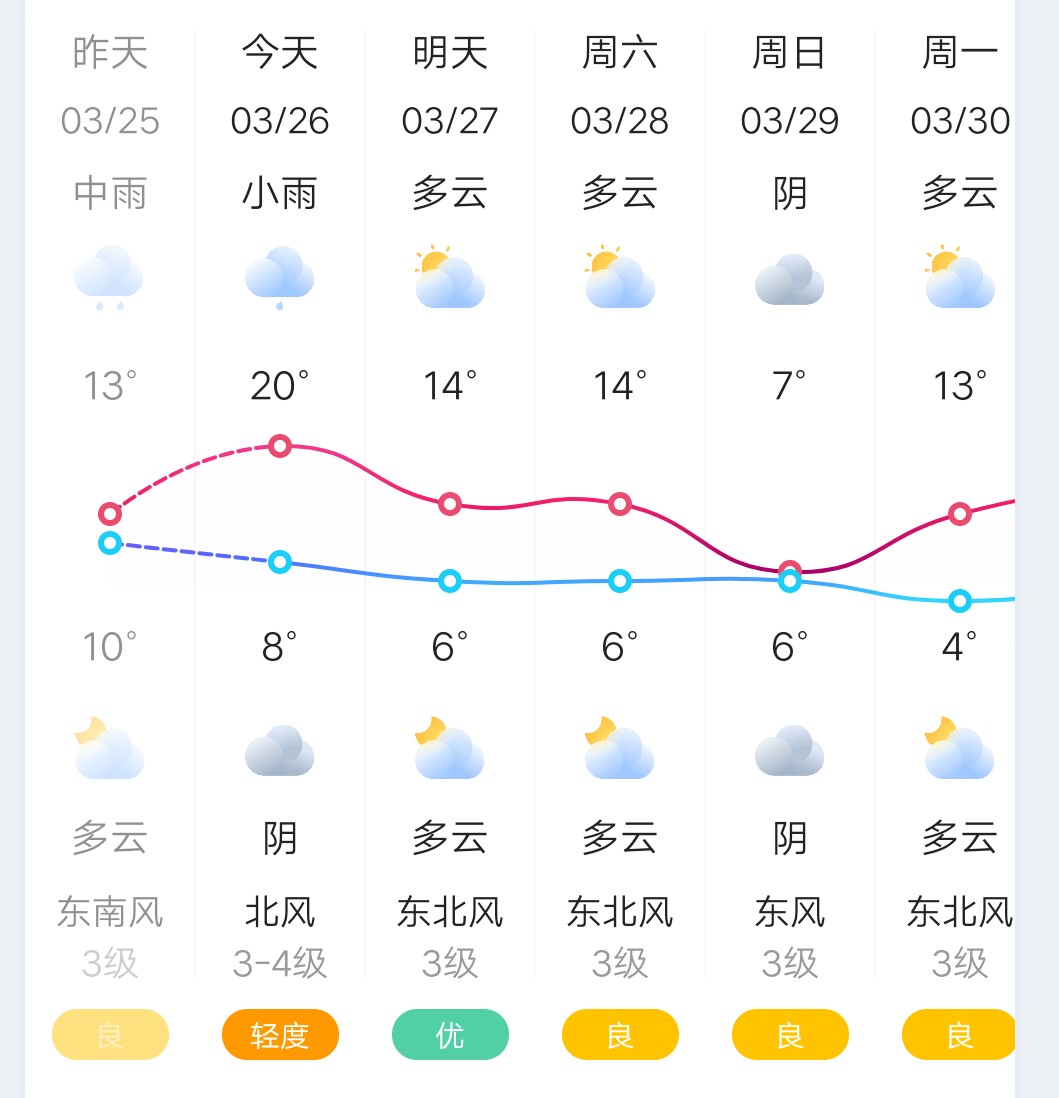
Task: Click today's 20° high temperature point
Action: (x=280, y=446)
